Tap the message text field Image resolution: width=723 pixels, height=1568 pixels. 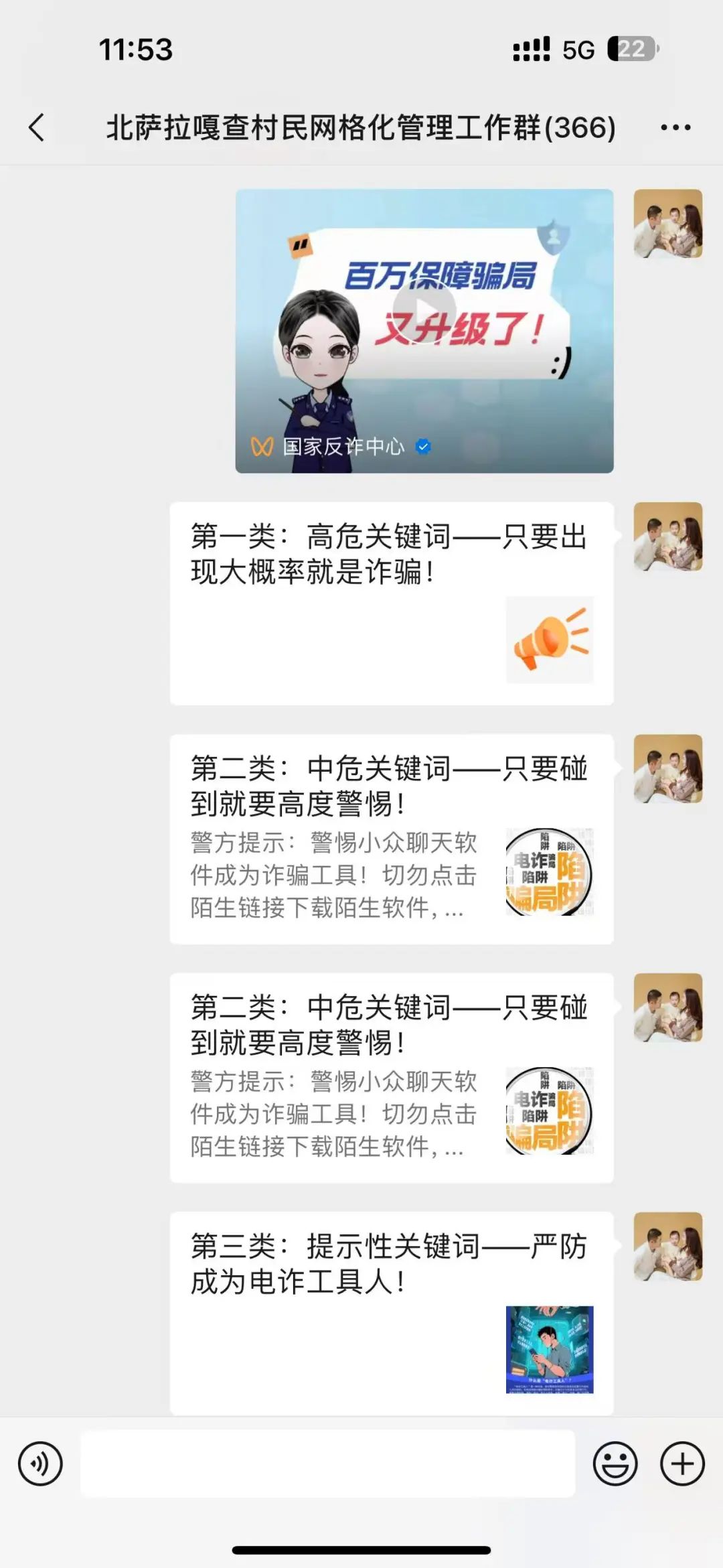328,1464
